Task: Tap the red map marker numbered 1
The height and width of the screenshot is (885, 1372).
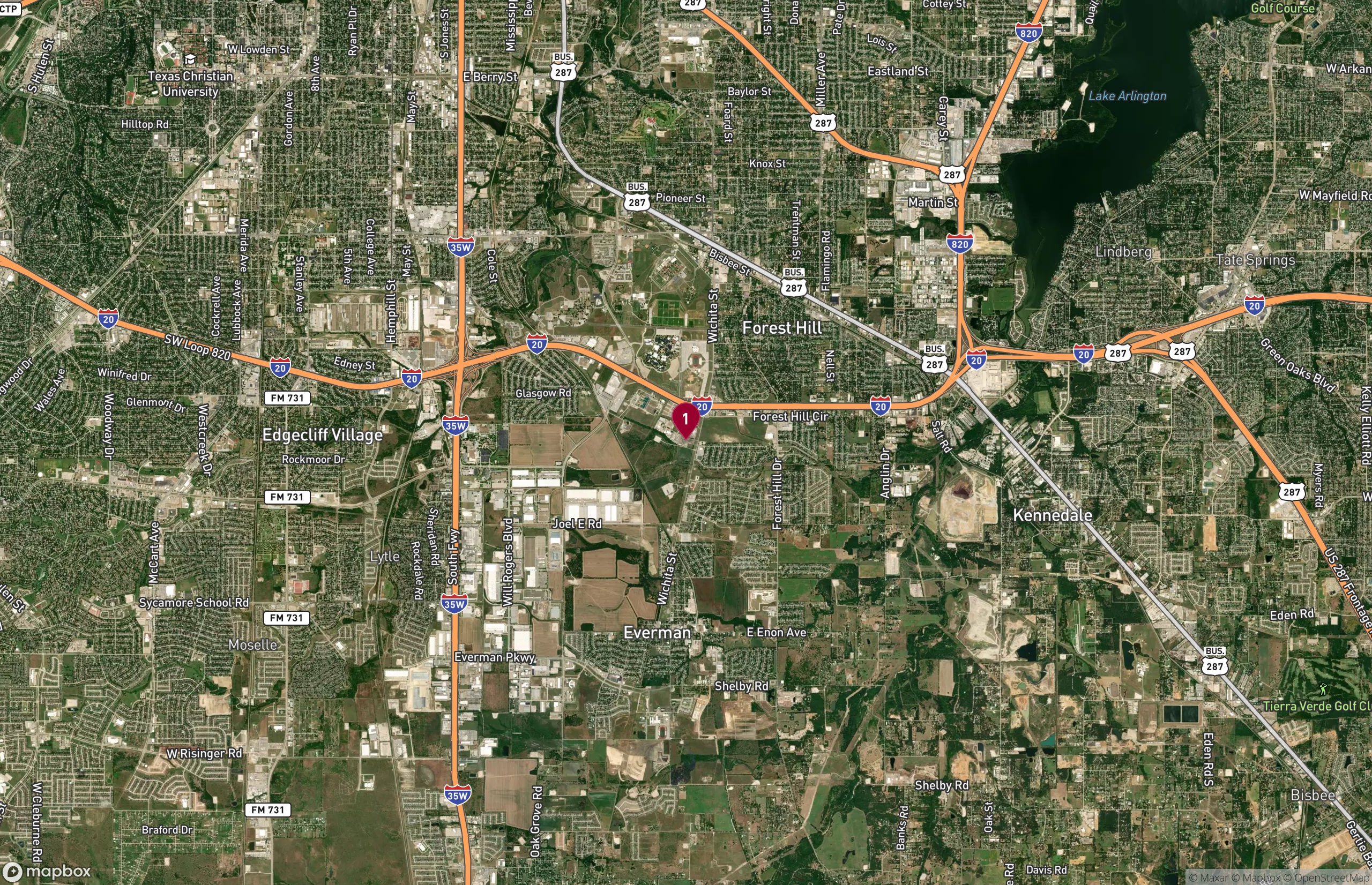Action: (685, 419)
